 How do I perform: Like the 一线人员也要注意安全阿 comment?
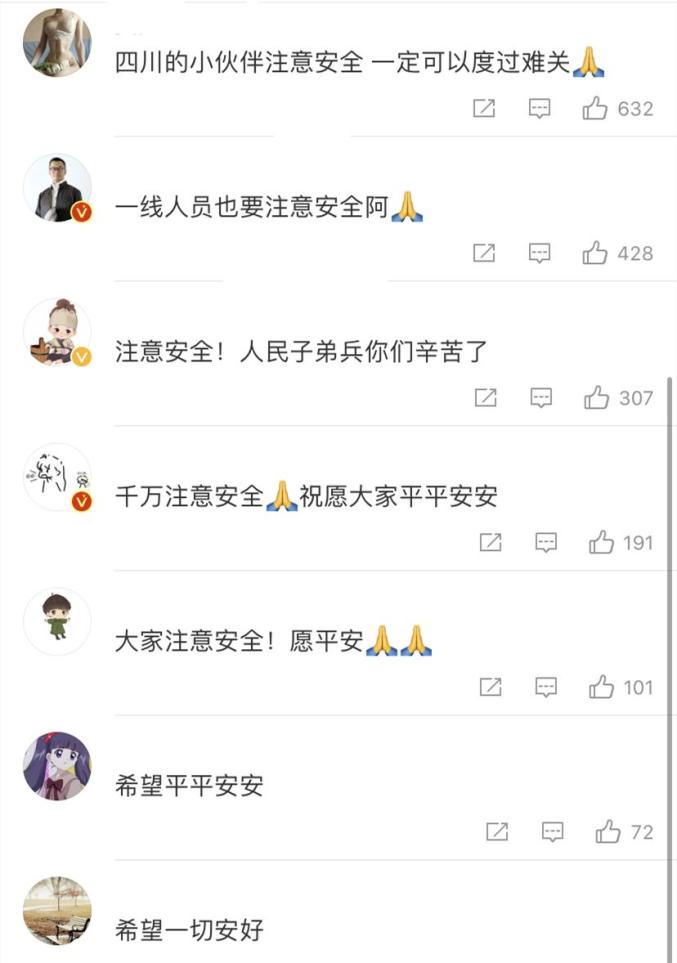[596, 253]
